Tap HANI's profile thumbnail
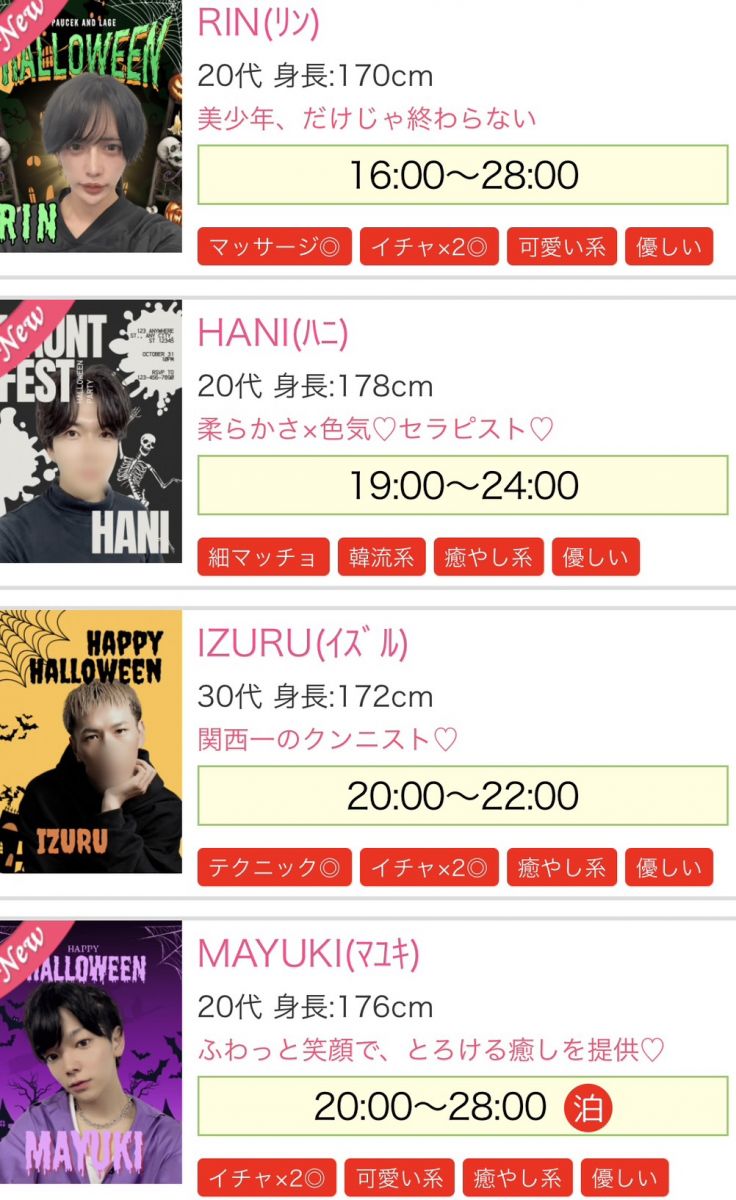This screenshot has width=736, height=1200. pos(90,431)
